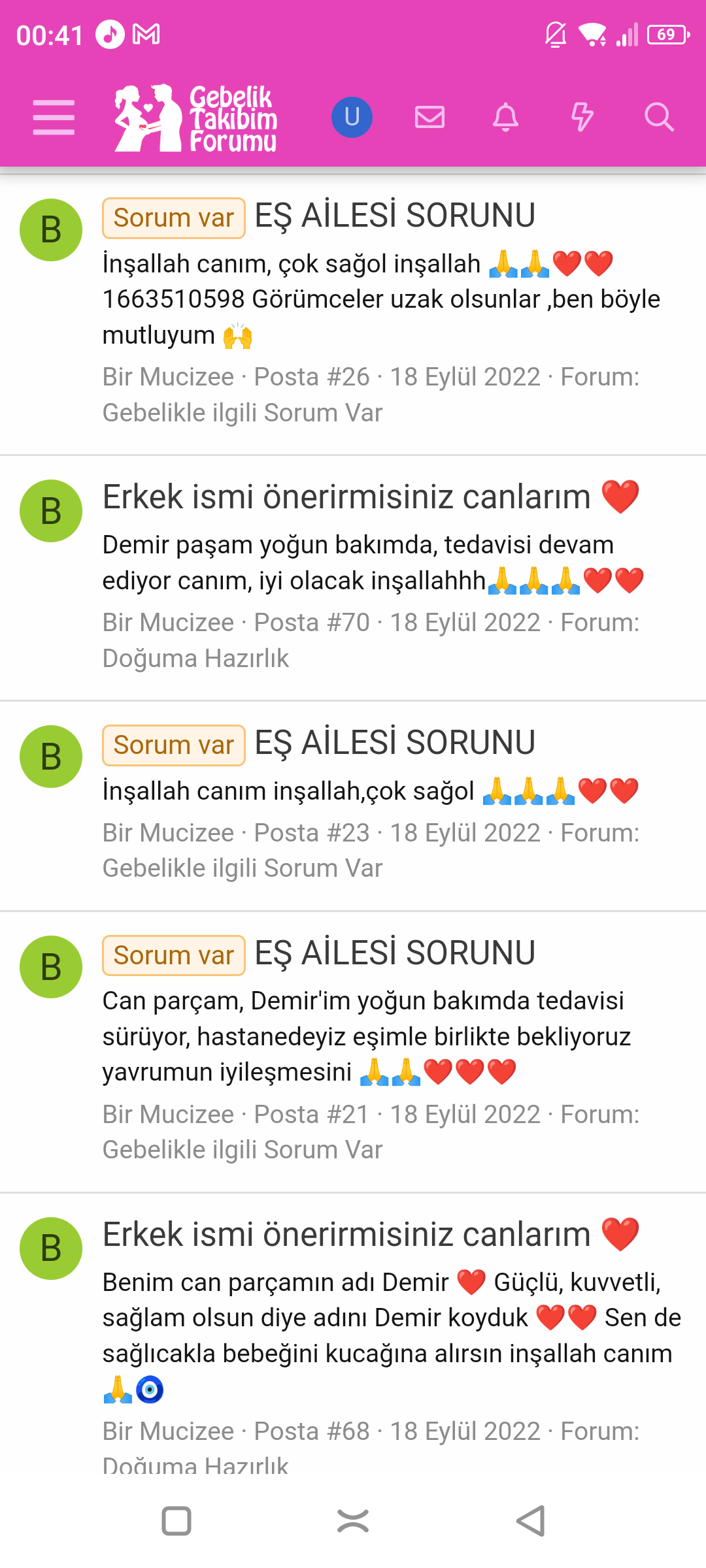706x1568 pixels.
Task: Open recent apps from navigation bar
Action: 176,1521
